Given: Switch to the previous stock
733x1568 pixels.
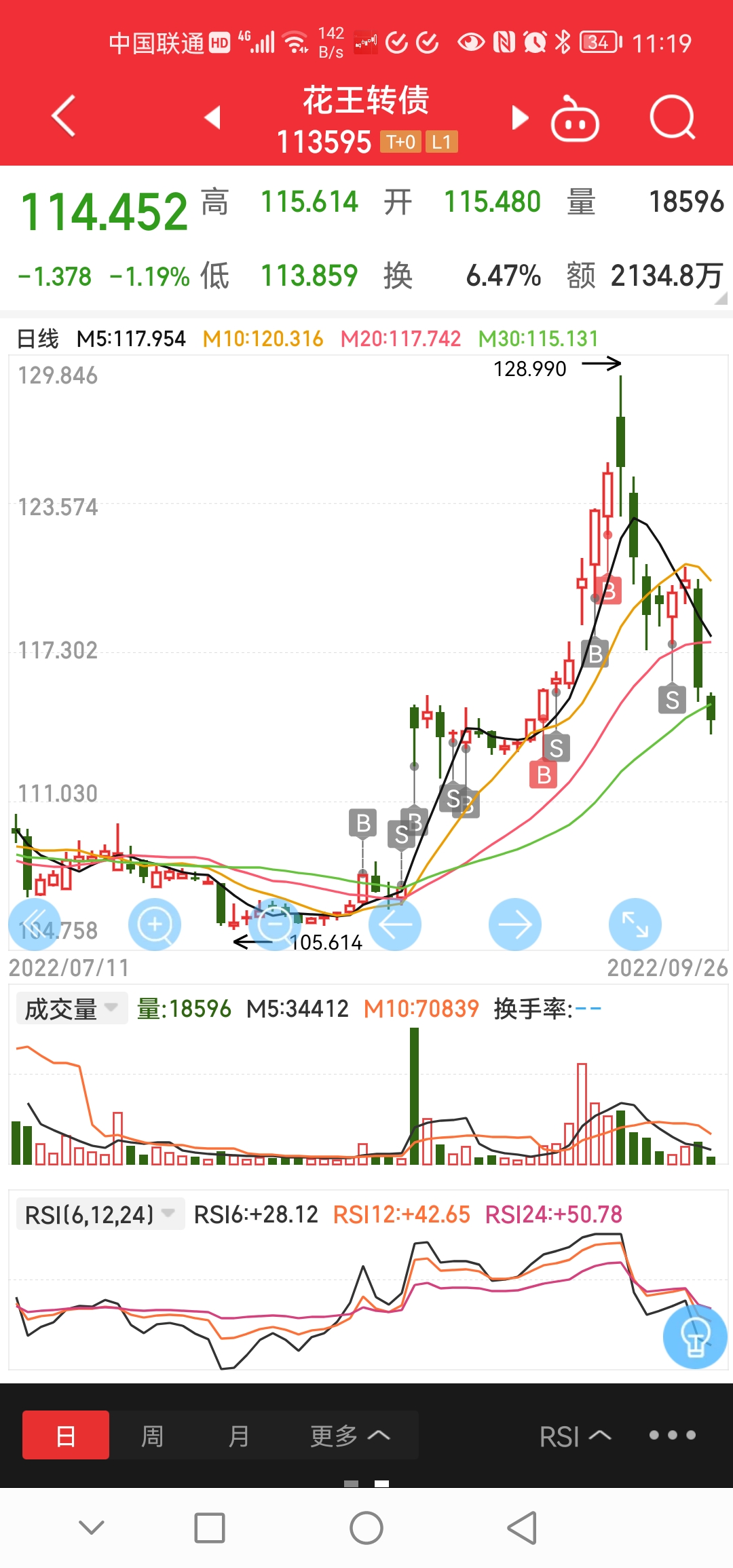Looking at the screenshot, I should tap(213, 117).
